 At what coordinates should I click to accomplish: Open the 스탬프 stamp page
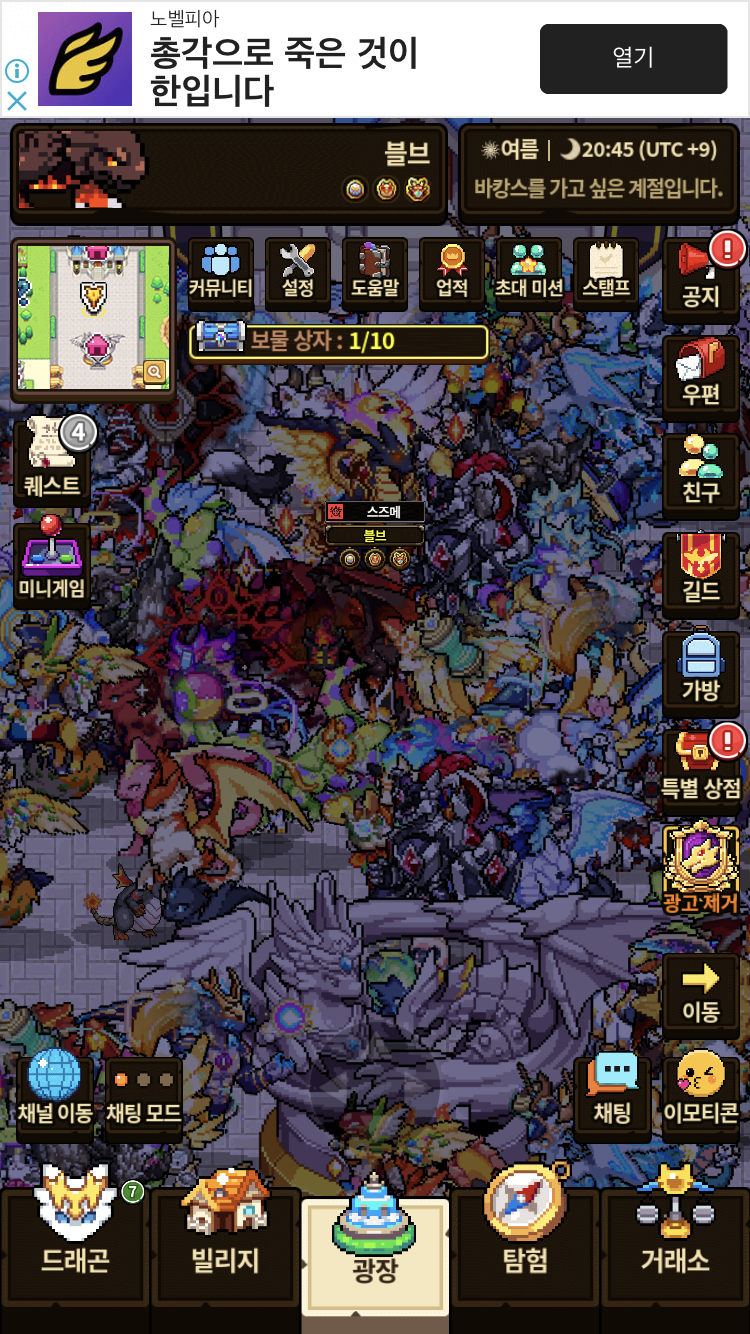[x=606, y=271]
